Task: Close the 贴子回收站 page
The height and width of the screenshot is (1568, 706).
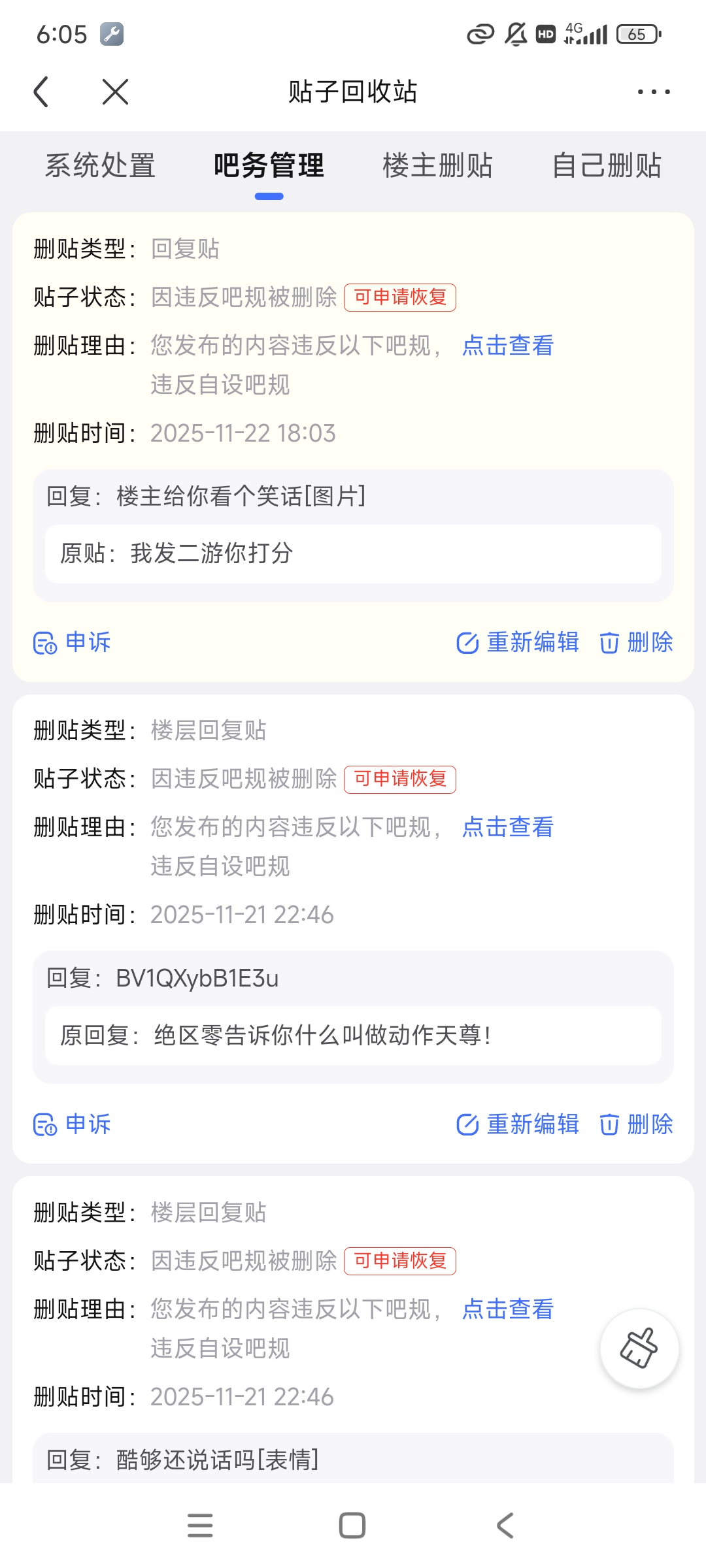Action: pos(115,91)
